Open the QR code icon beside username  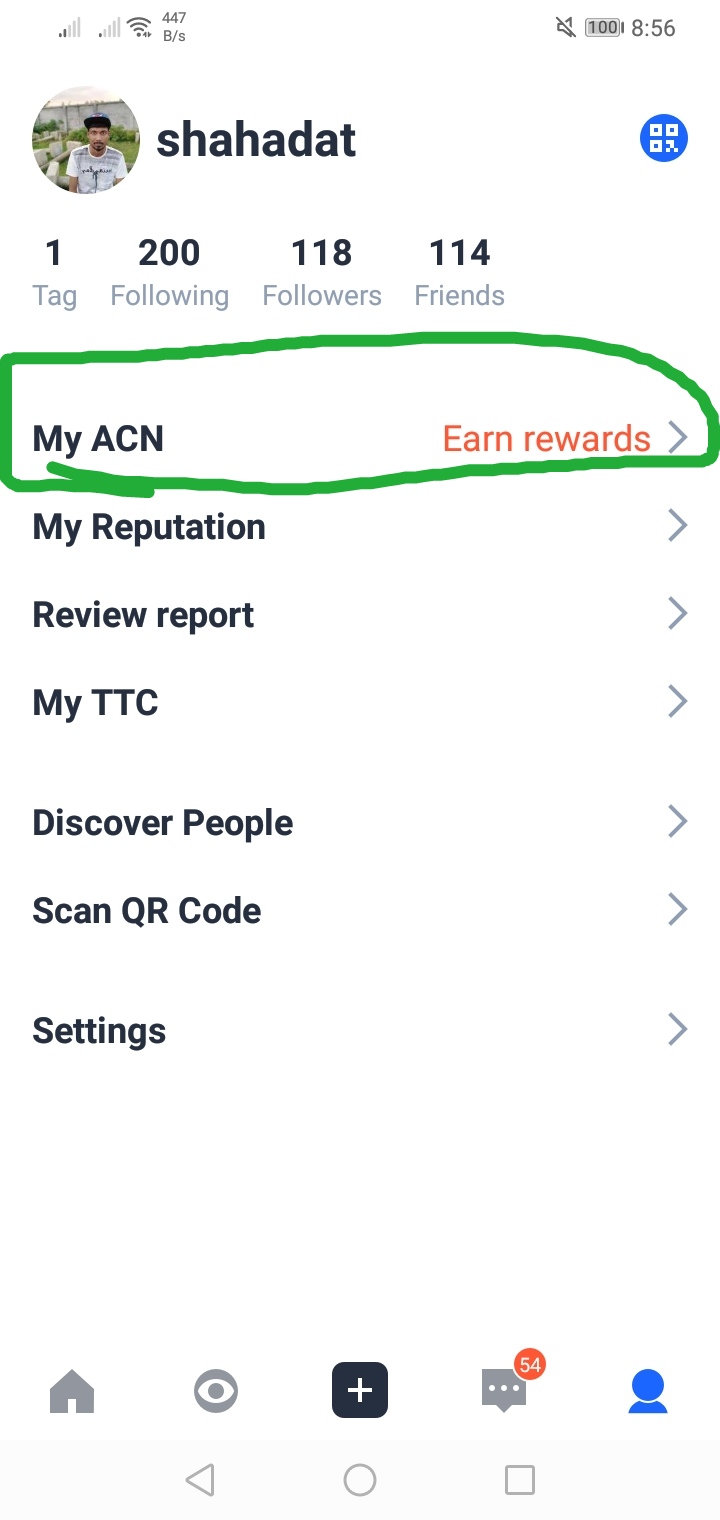click(x=664, y=138)
